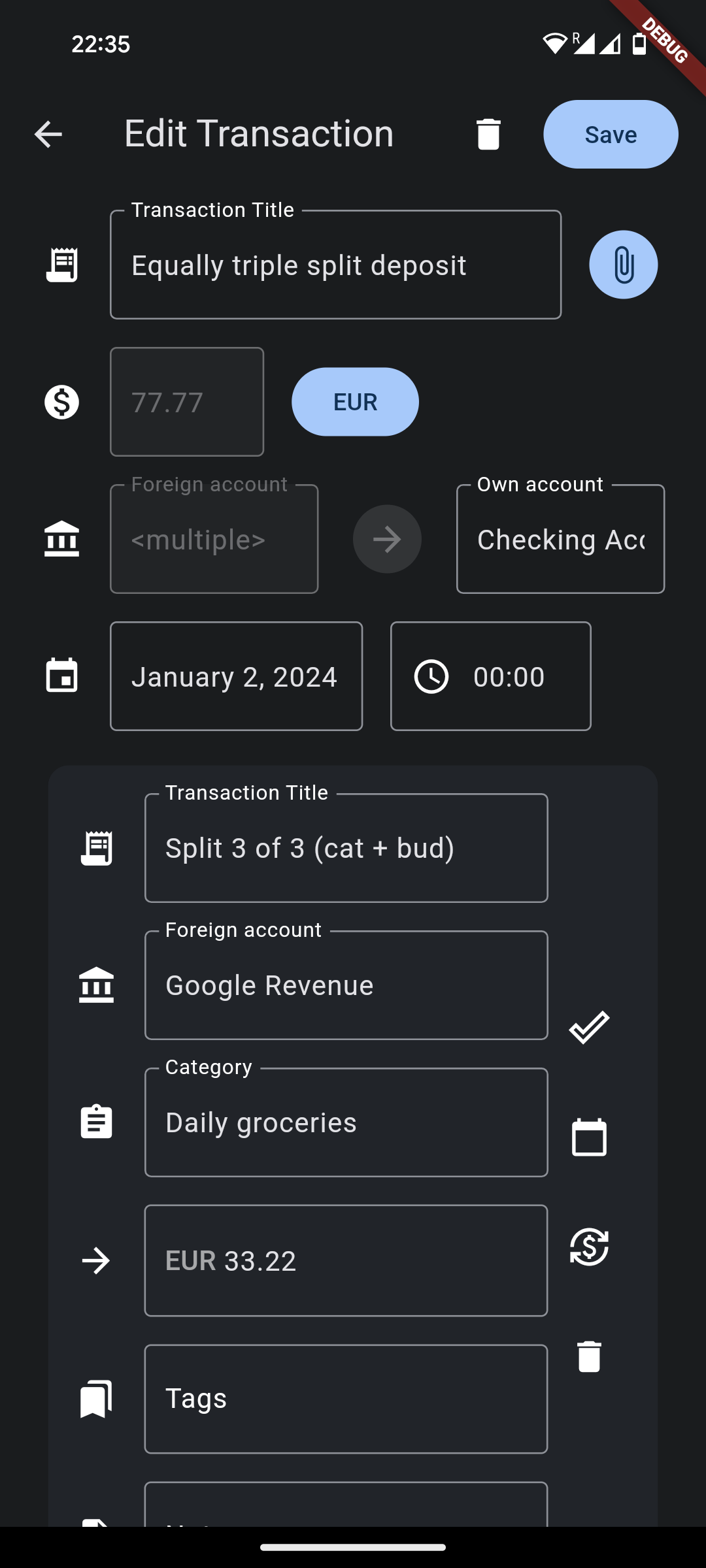Edit the EUR 33.22 split amount
The image size is (706, 1568).
[346, 1261]
